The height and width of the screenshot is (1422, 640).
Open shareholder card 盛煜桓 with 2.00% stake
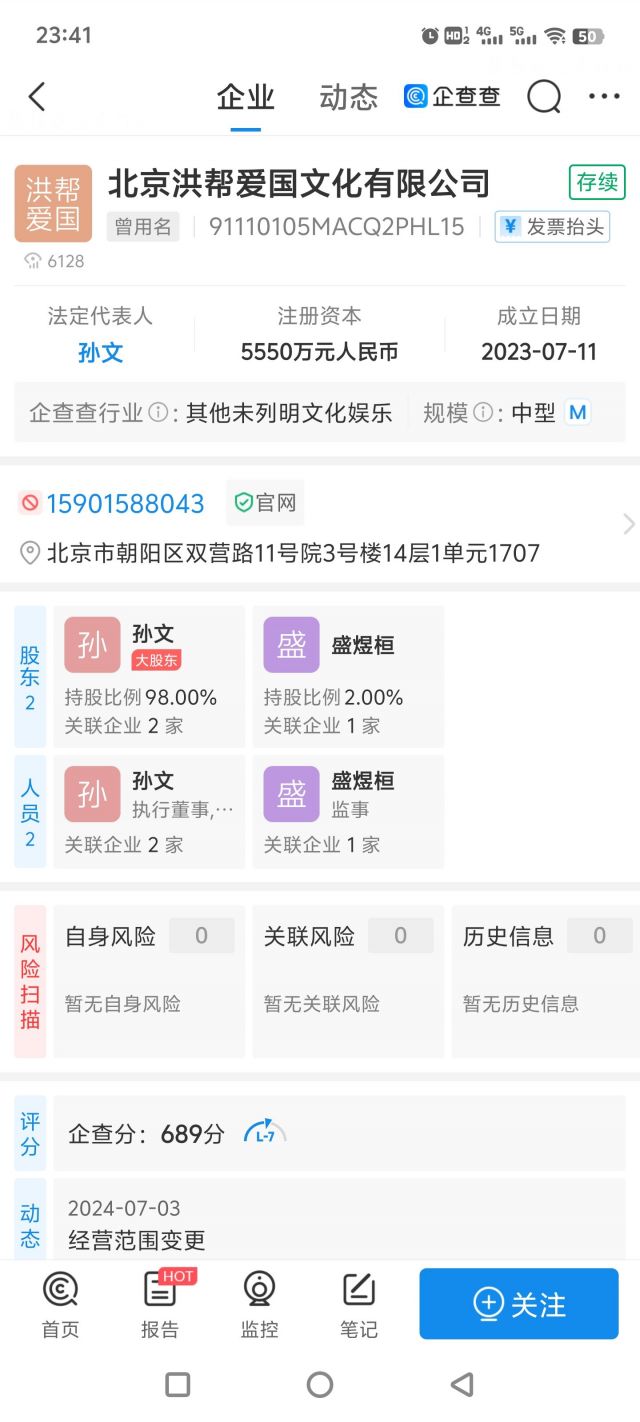pos(348,676)
